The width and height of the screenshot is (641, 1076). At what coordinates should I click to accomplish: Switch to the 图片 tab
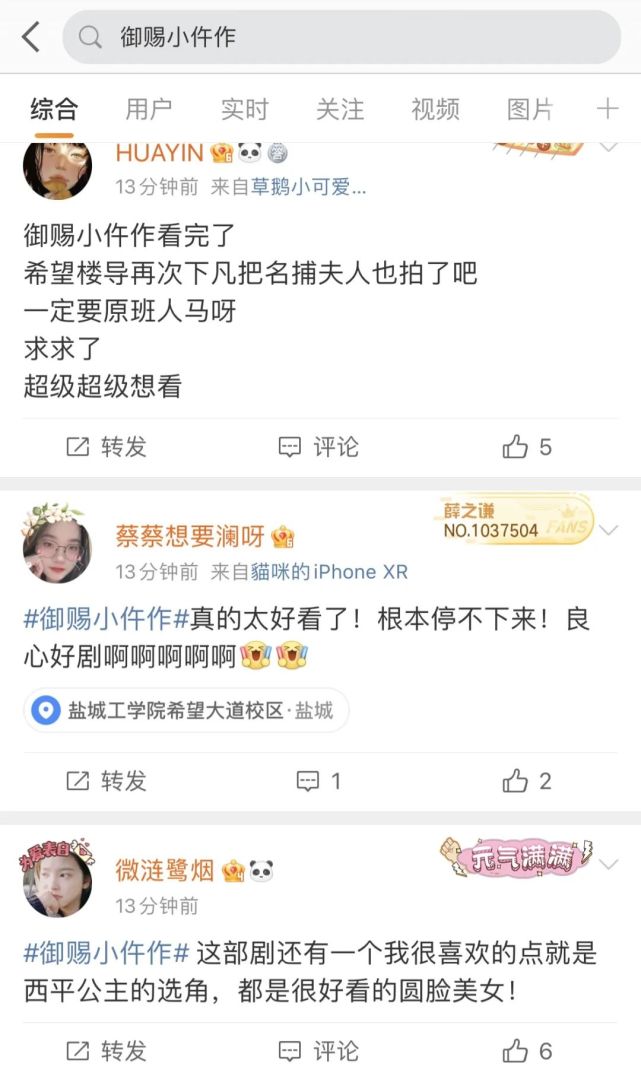tap(530, 109)
